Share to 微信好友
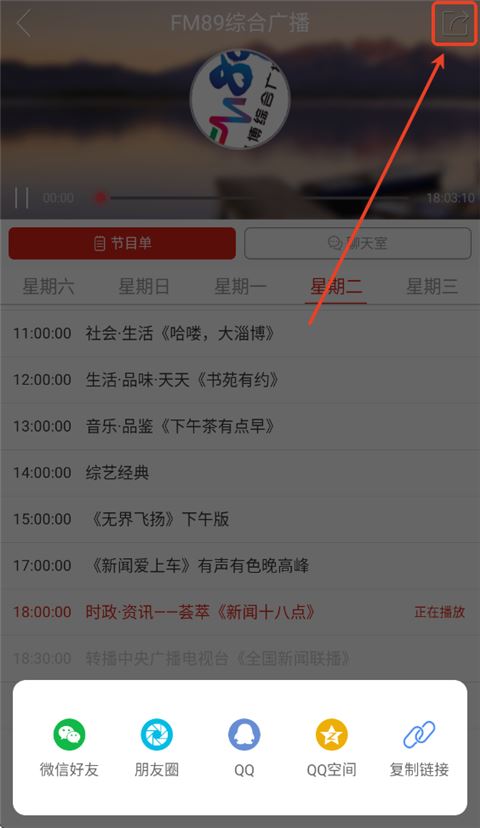 [69, 747]
